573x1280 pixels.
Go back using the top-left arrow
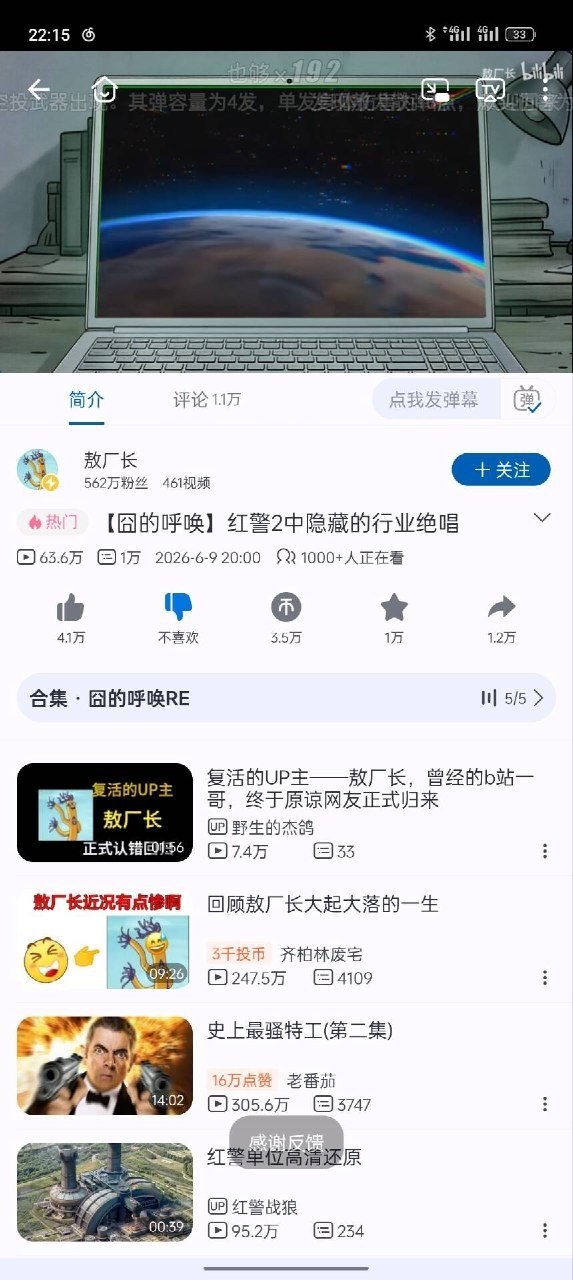click(x=39, y=89)
